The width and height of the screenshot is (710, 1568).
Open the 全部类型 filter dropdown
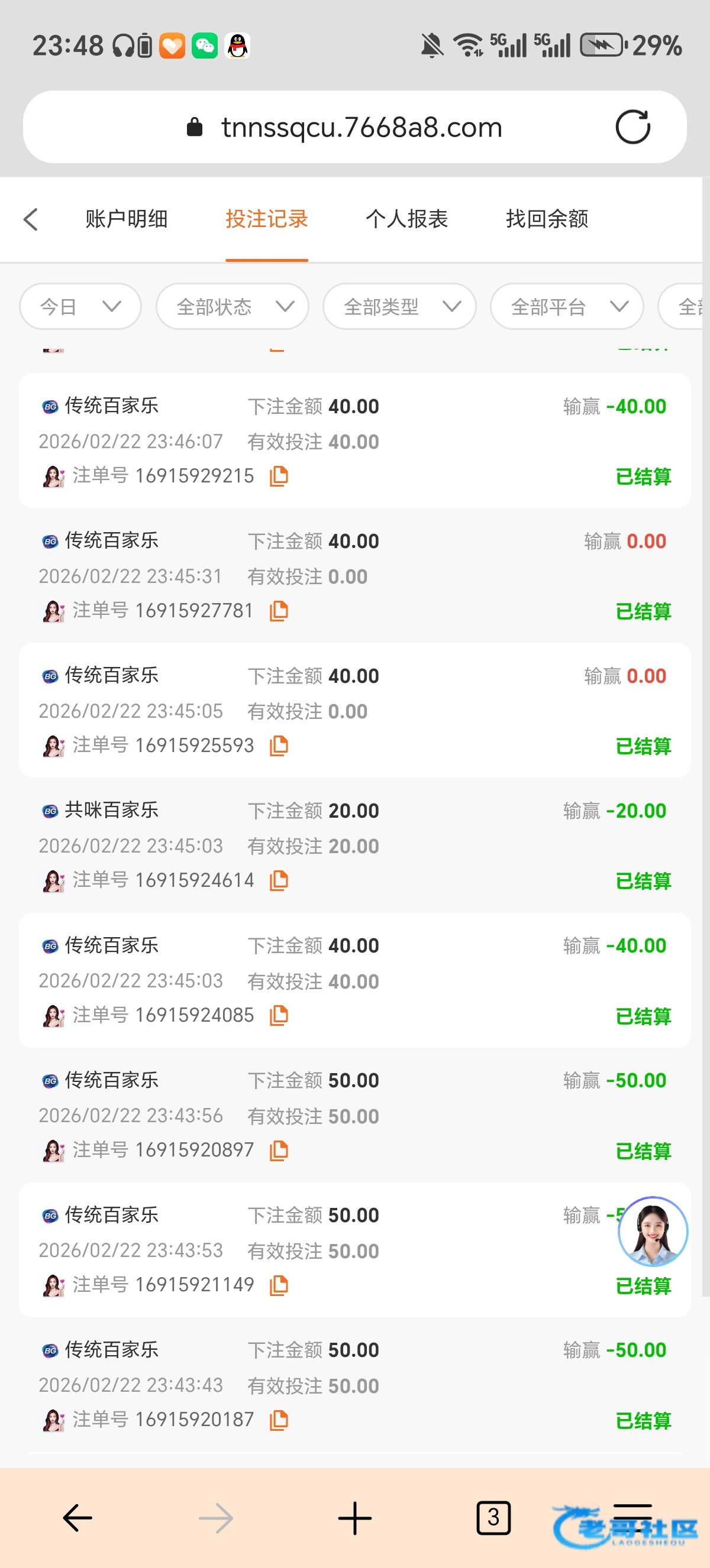pos(399,306)
